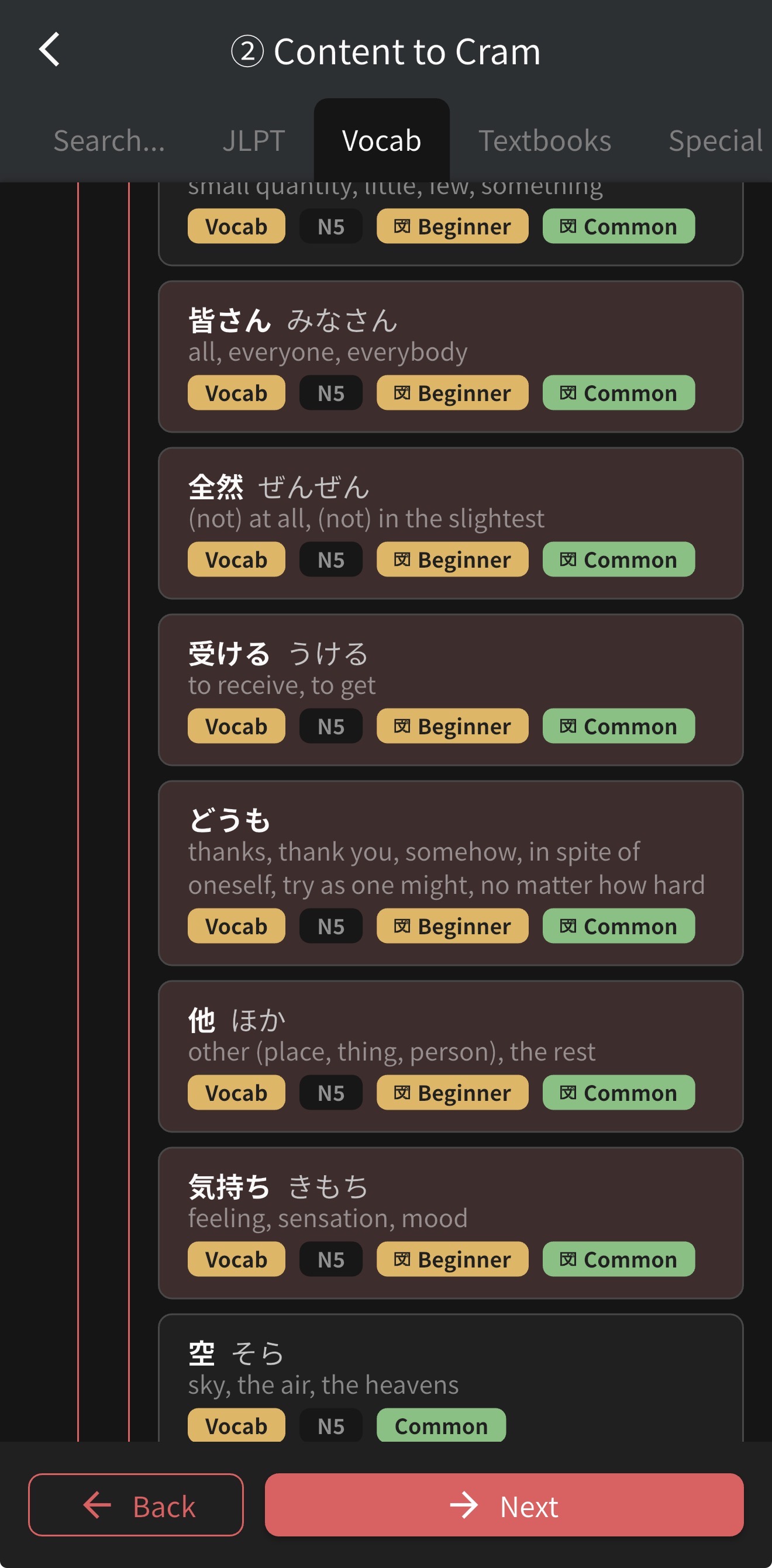
Task: Pick the 他 vocab card
Action: [450, 1055]
